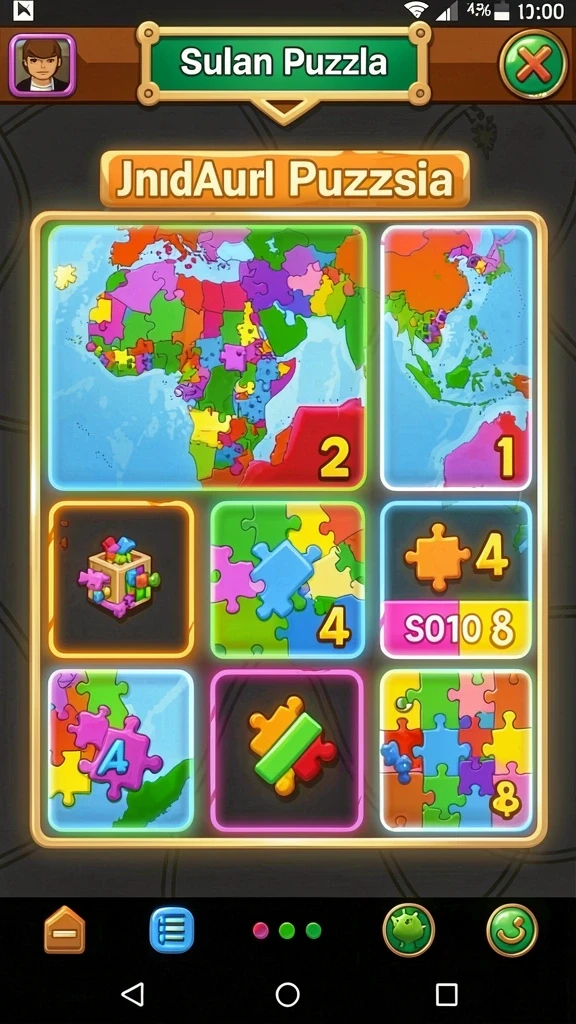Go to the home house icon
This screenshot has width=576, height=1024.
click(x=65, y=930)
